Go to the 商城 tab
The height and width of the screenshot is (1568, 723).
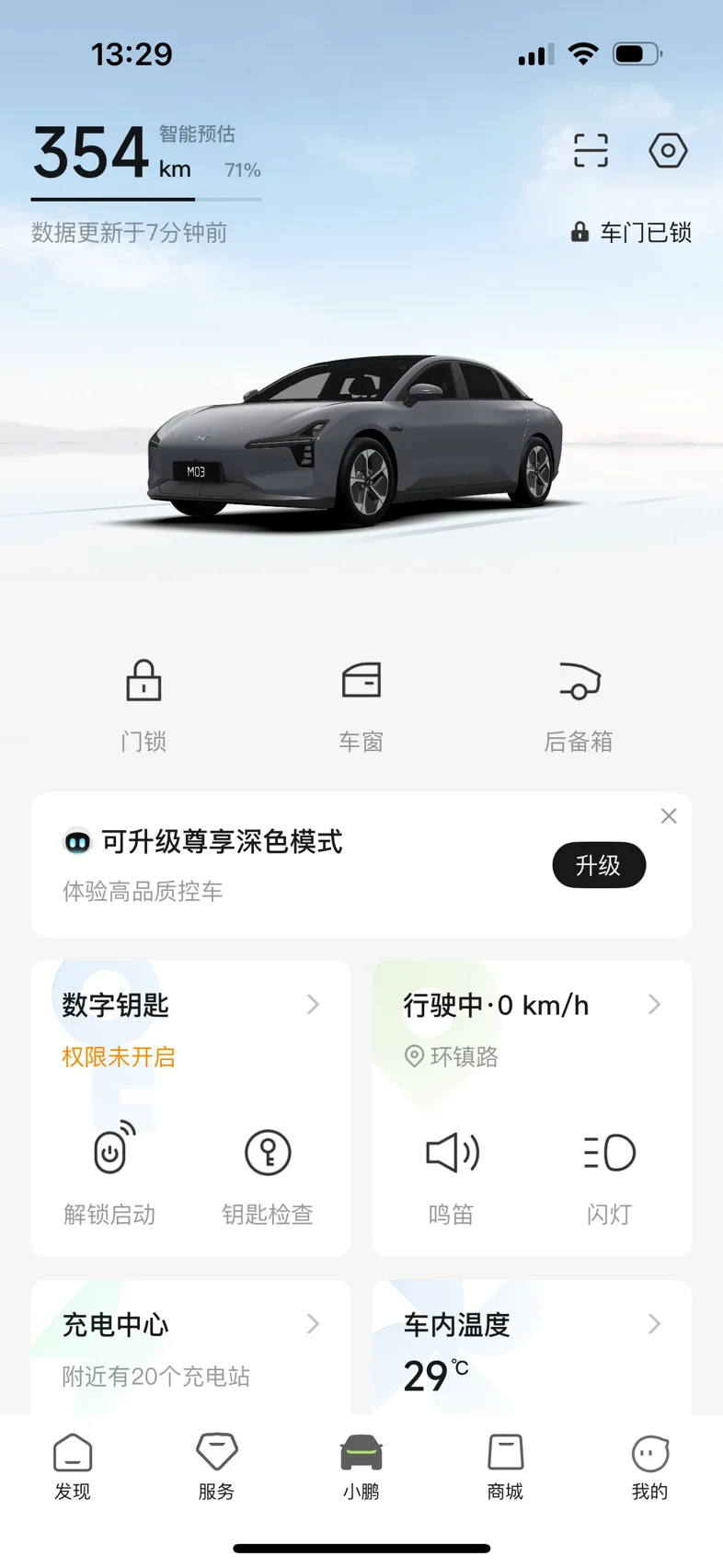click(x=505, y=1467)
